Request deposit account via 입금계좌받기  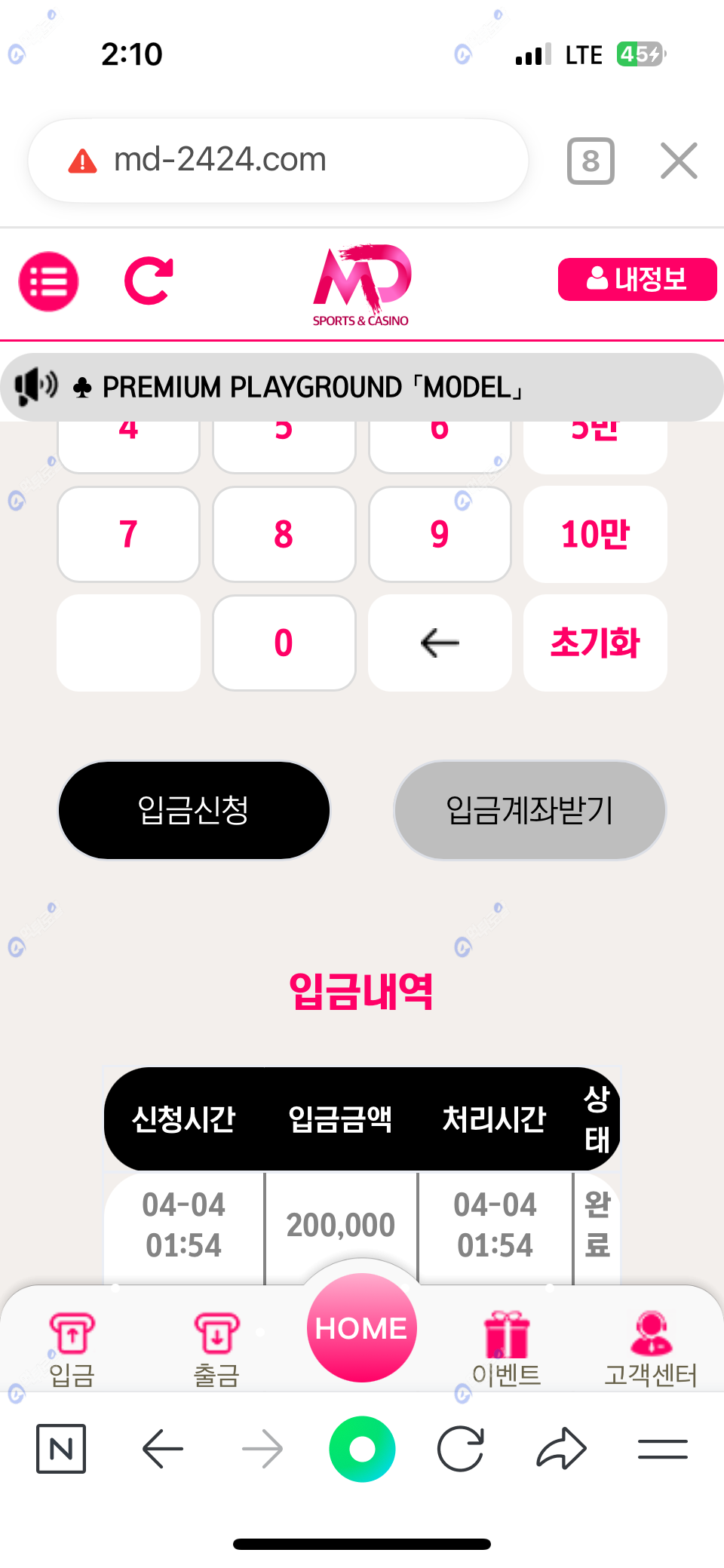click(x=529, y=810)
